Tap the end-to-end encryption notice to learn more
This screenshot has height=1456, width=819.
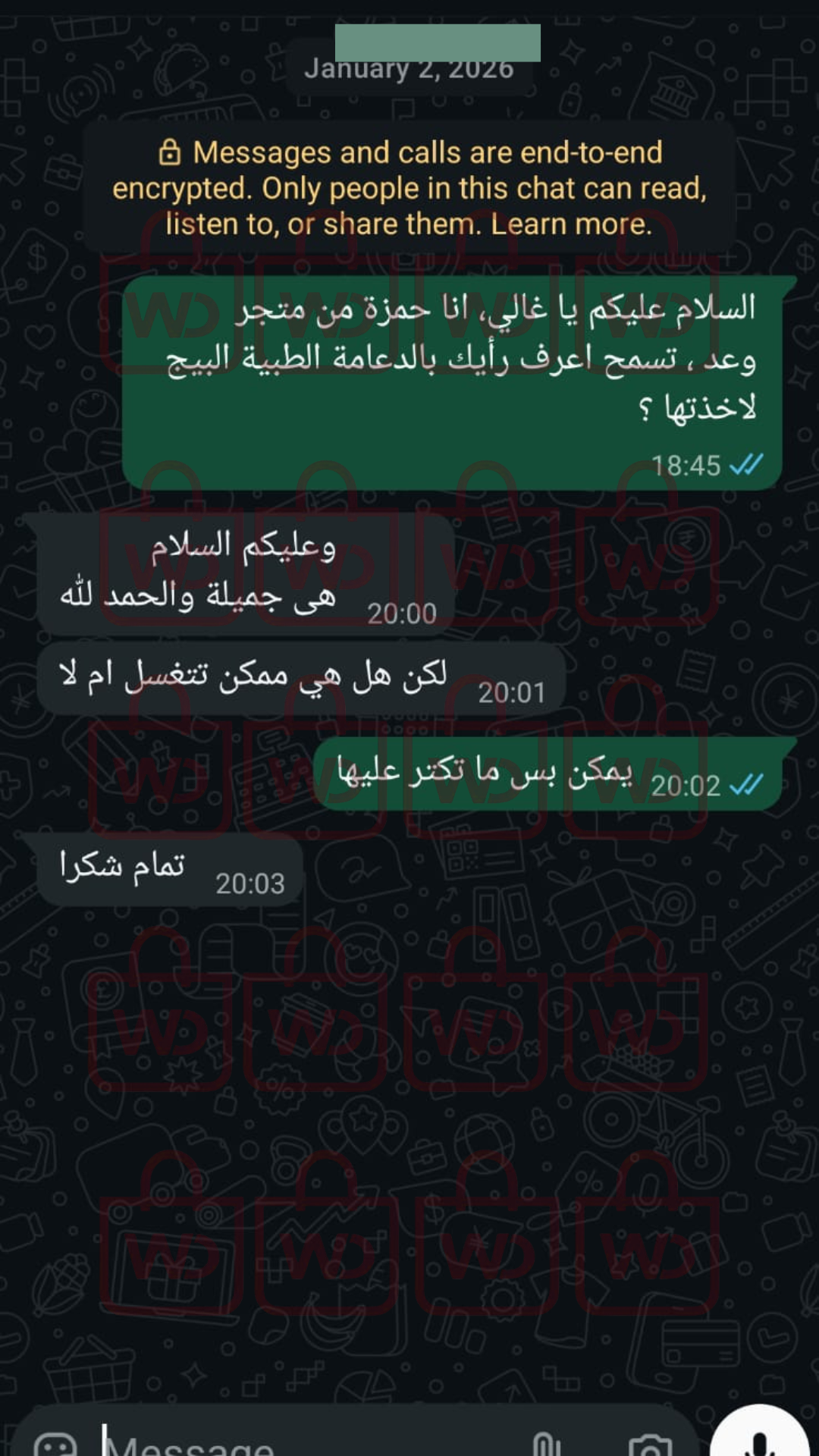pos(409,188)
